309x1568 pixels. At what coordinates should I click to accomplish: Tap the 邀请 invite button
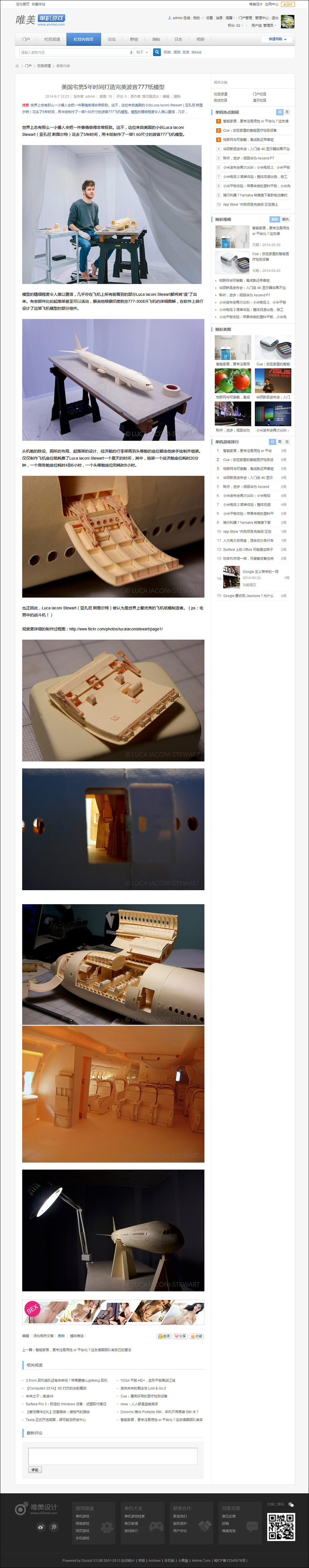164,1336
